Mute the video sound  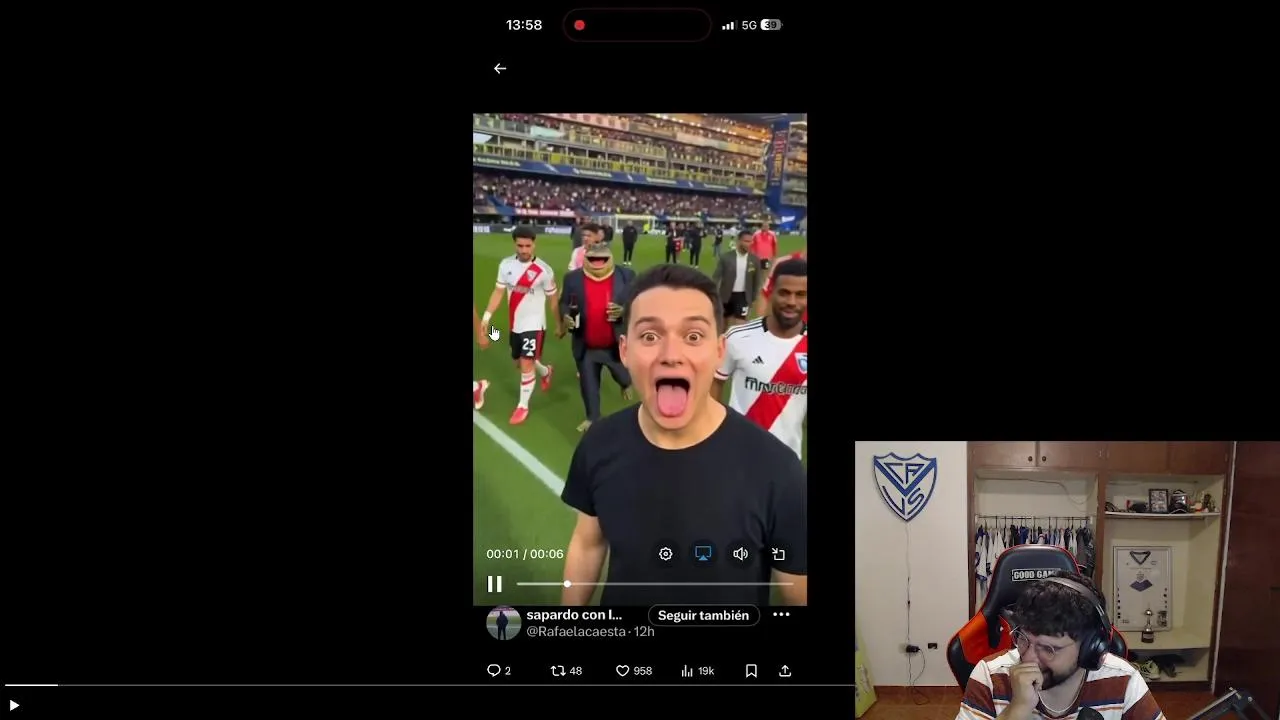[740, 554]
